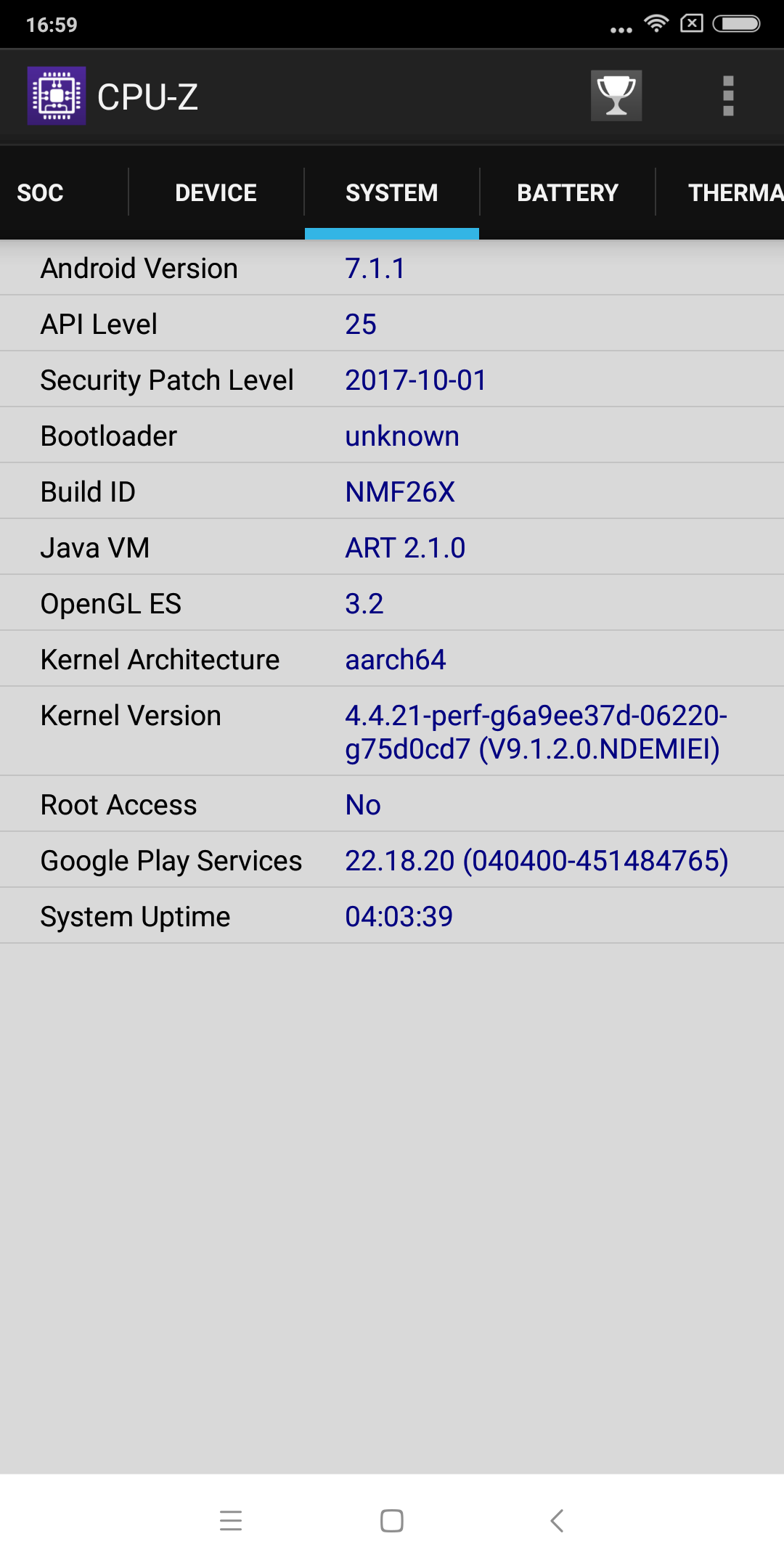Go back using the navigation bar

pos(557,1521)
